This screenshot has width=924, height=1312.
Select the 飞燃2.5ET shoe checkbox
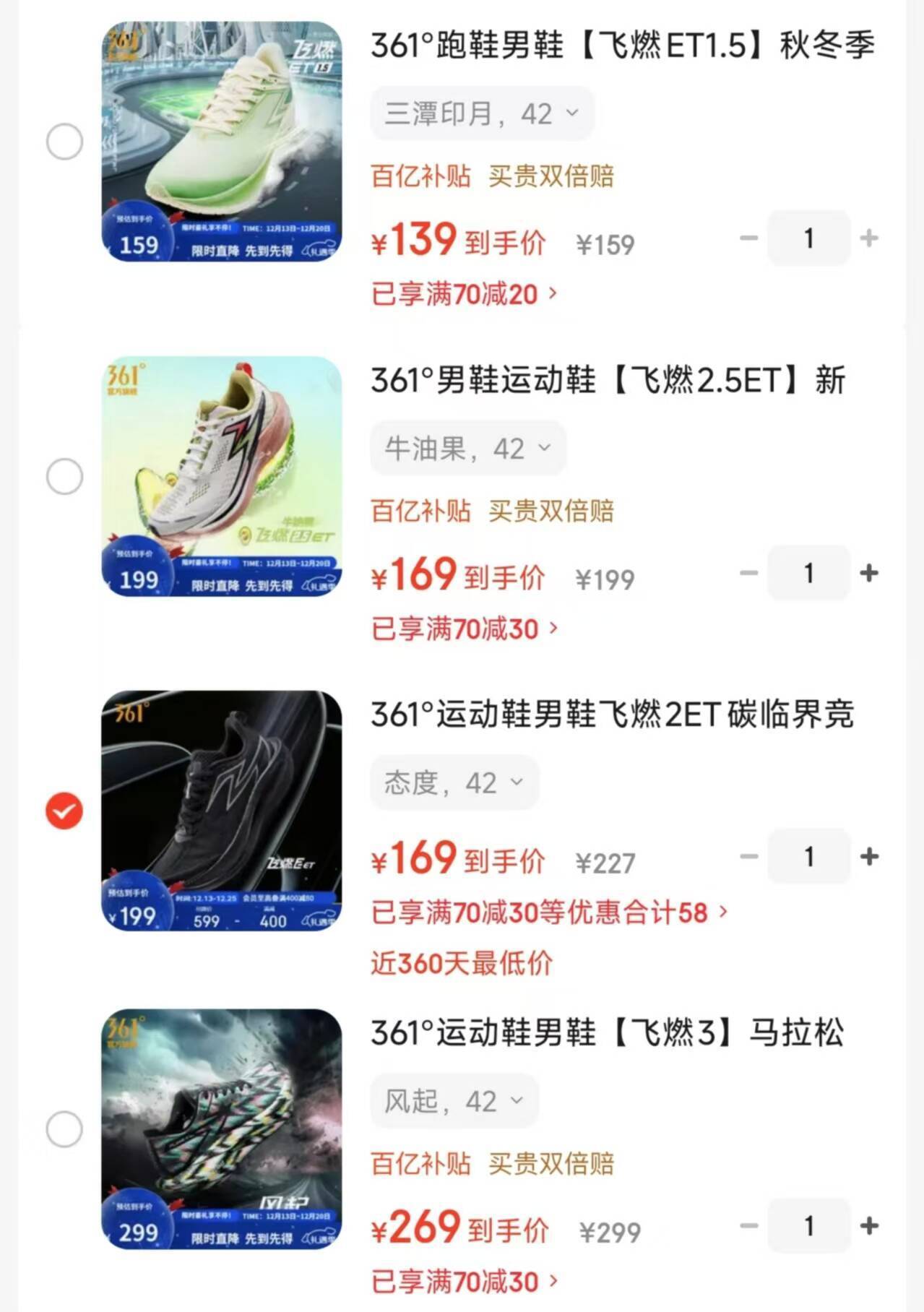click(x=64, y=477)
